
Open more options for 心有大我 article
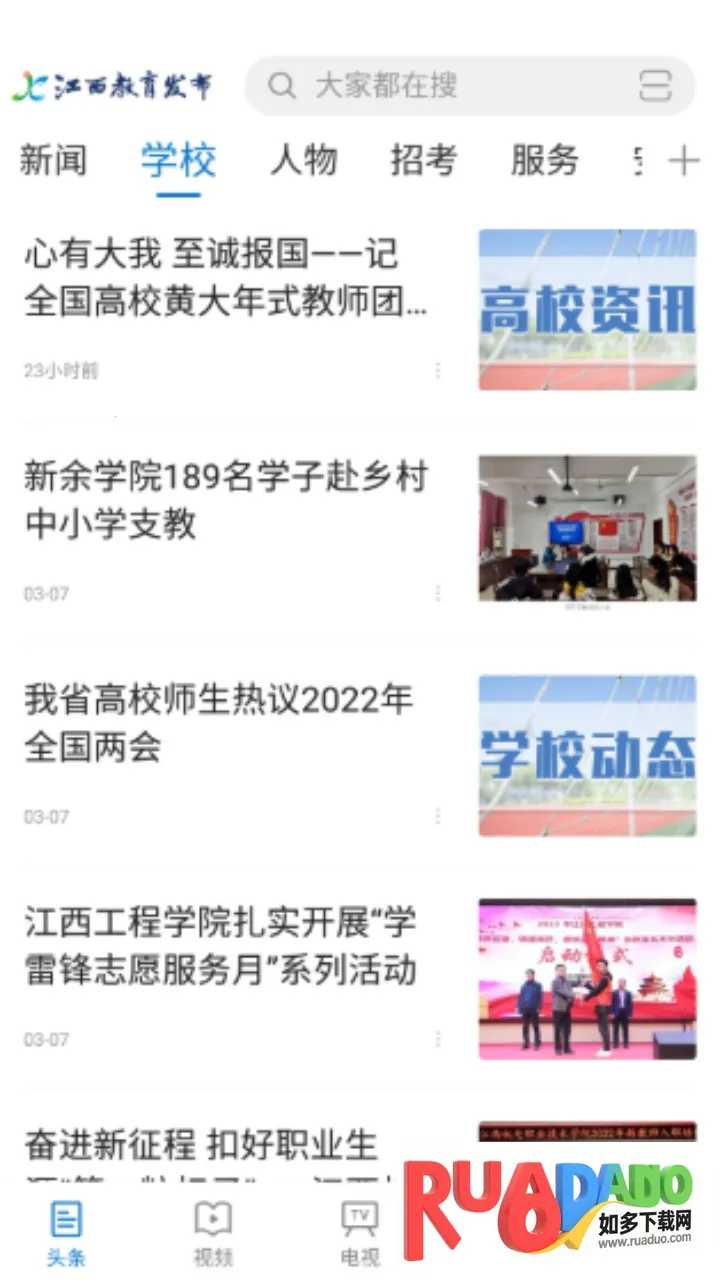tap(438, 371)
